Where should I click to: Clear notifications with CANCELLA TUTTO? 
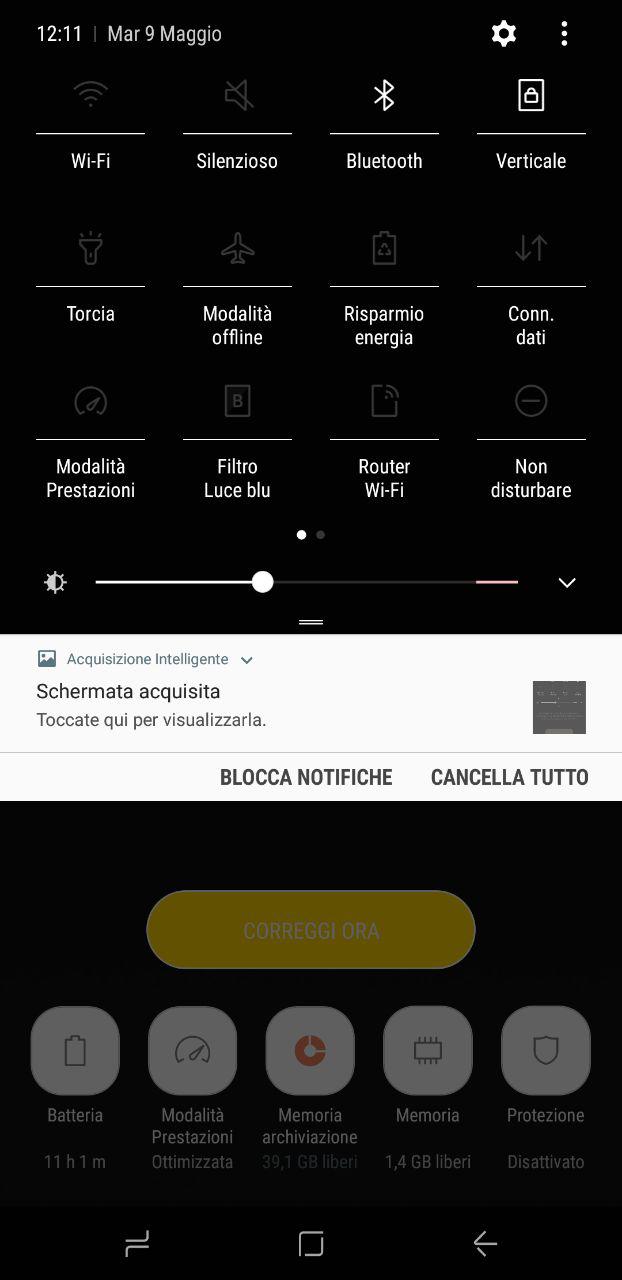tap(510, 777)
